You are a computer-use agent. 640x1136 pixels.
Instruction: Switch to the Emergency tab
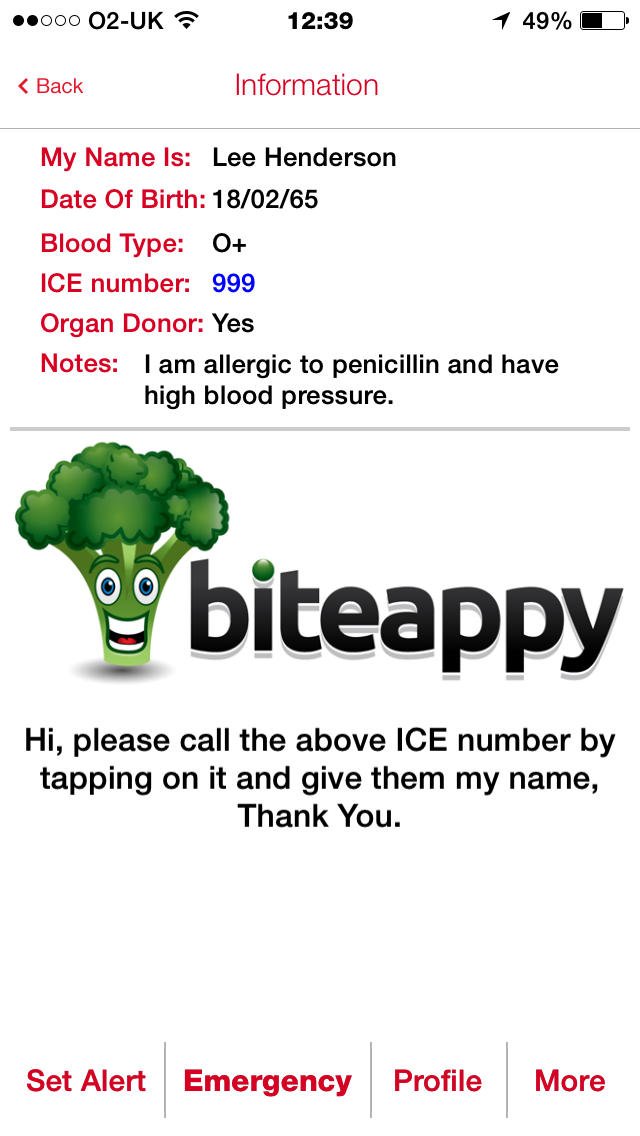point(267,1081)
